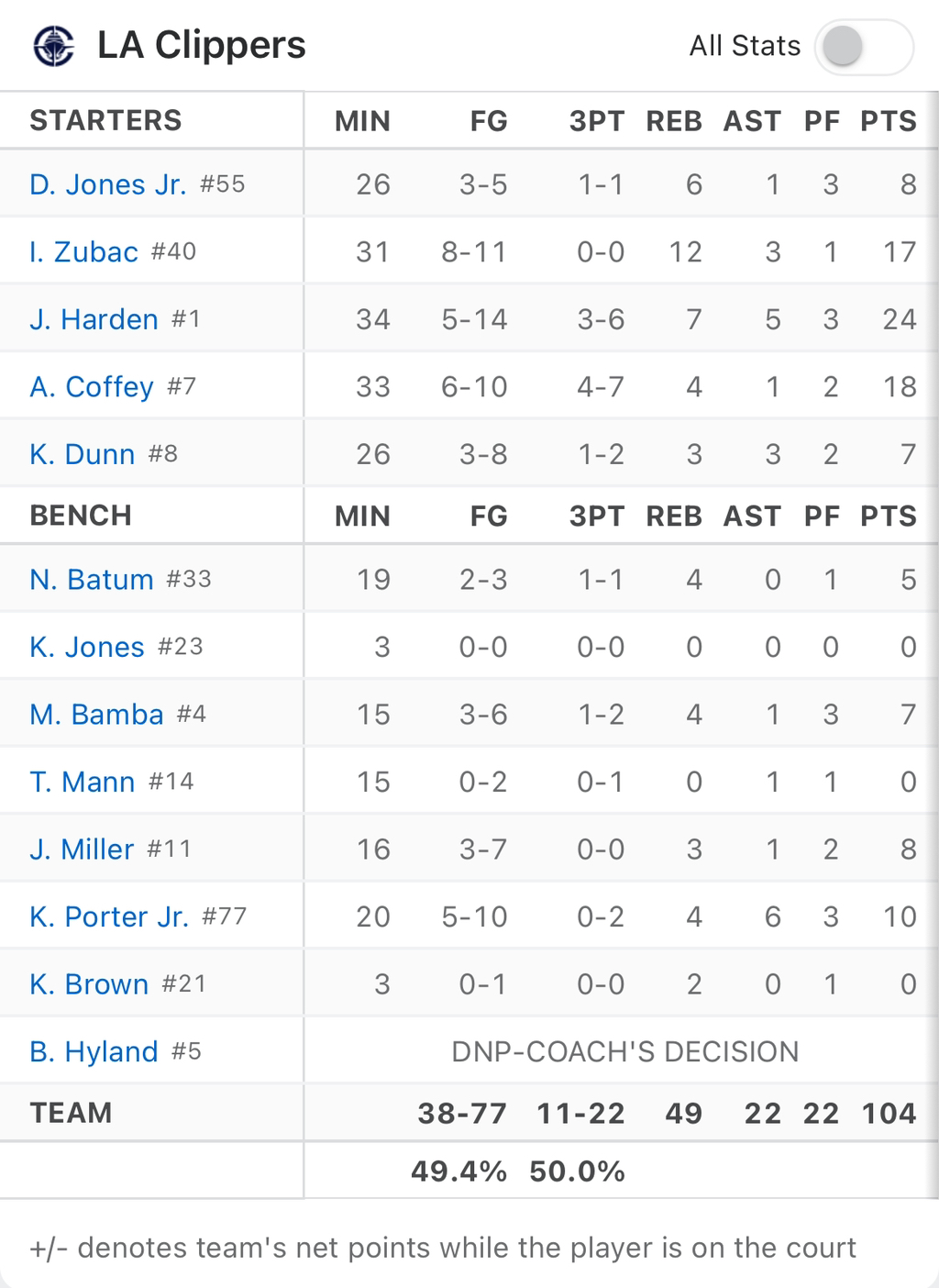
Task: View M. Bamba's profile
Action: click(96, 715)
